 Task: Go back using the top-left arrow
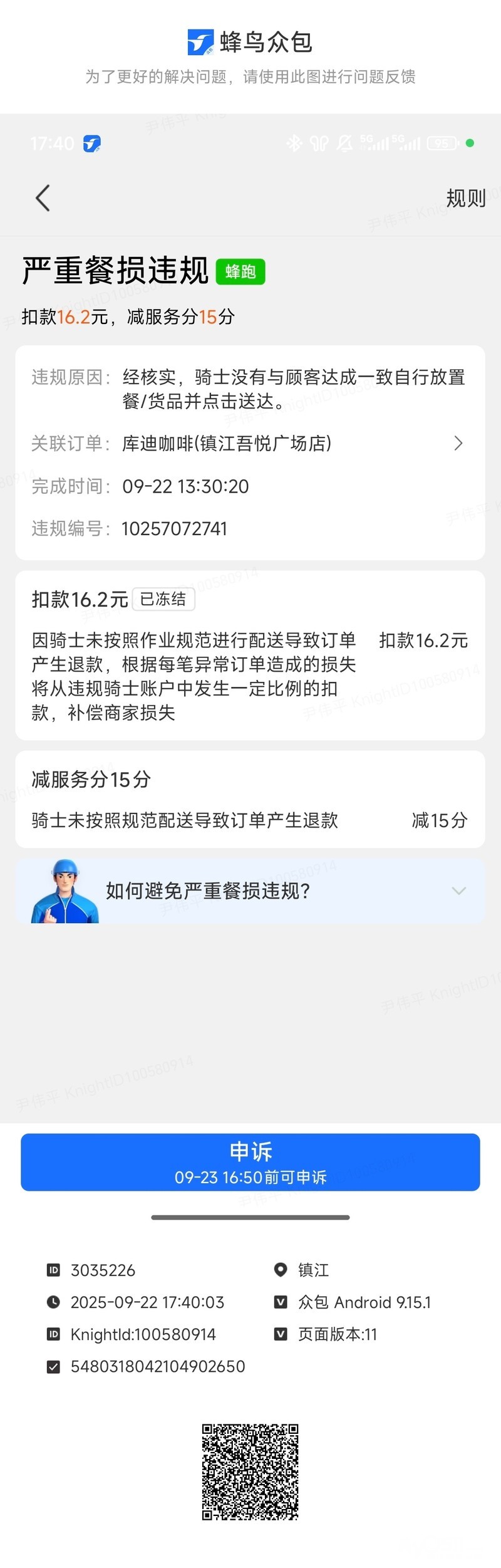pyautogui.click(x=43, y=199)
